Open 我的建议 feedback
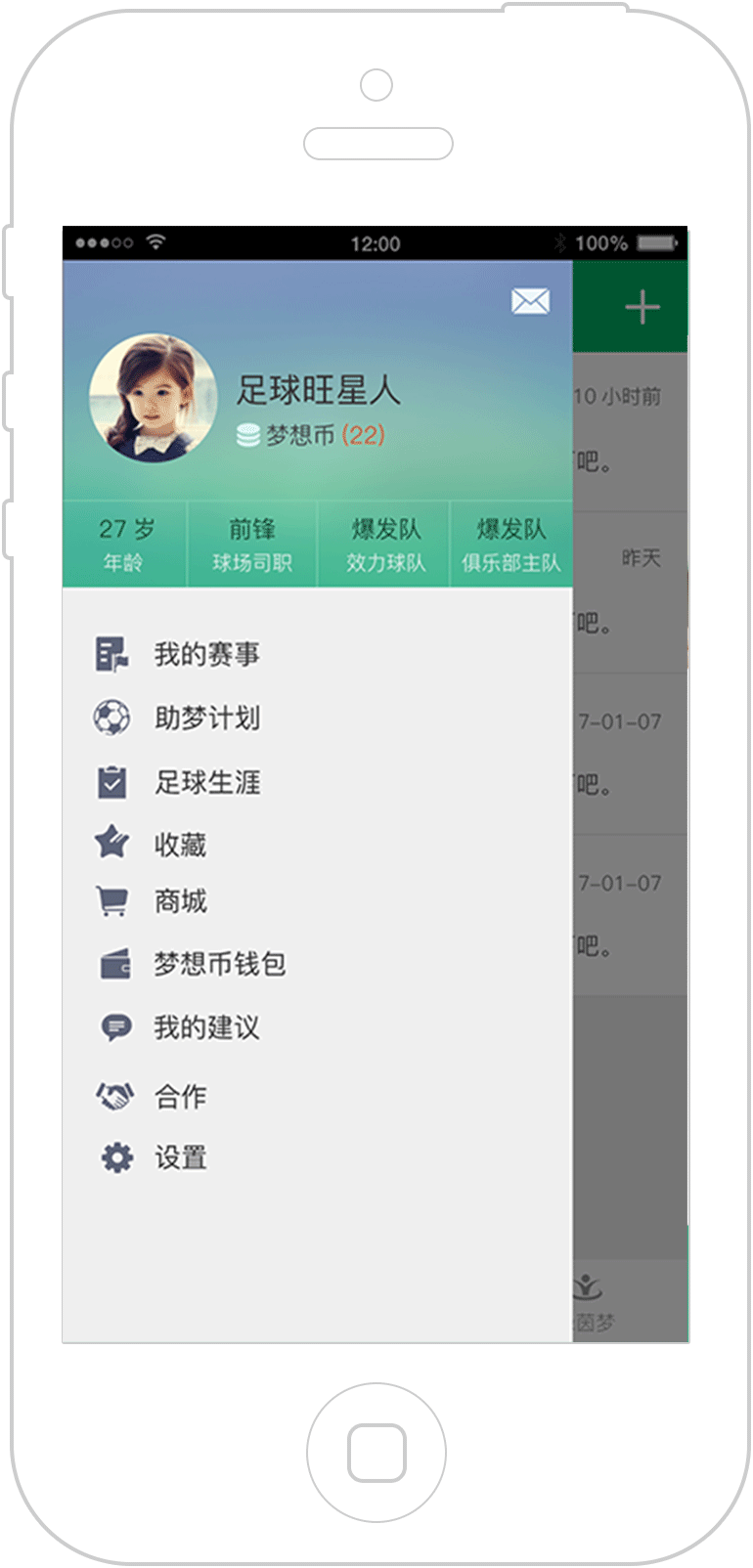 [317, 1027]
